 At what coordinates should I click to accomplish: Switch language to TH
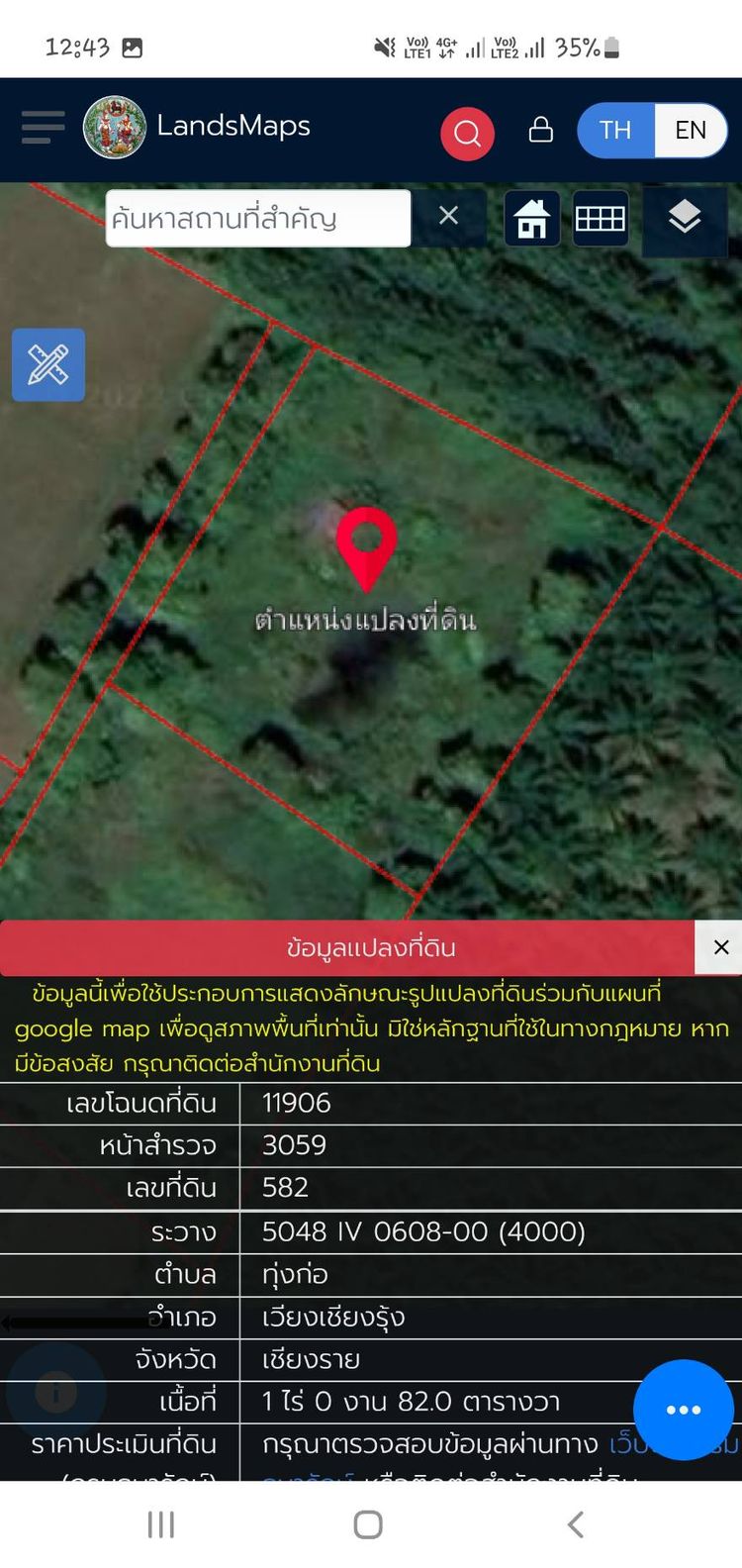click(615, 131)
